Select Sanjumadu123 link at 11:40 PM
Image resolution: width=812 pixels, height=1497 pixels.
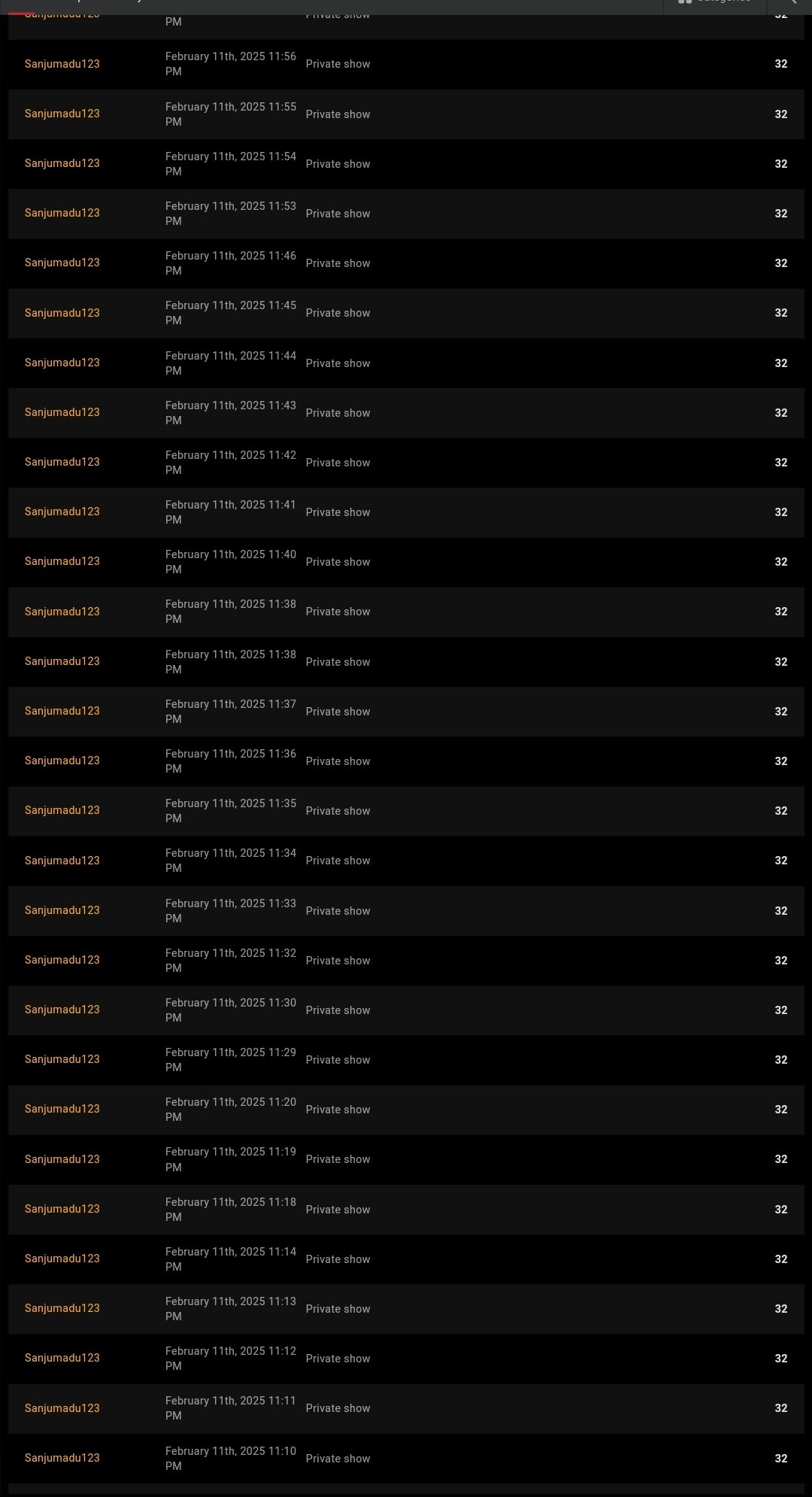62,561
